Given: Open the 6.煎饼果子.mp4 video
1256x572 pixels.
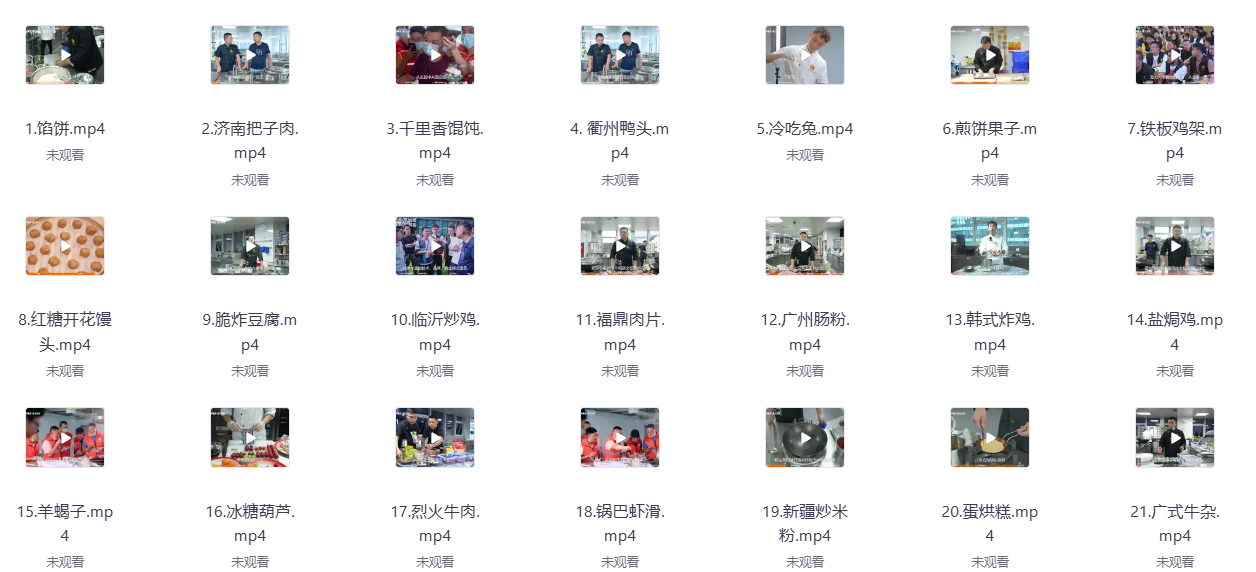Looking at the screenshot, I should (x=990, y=55).
